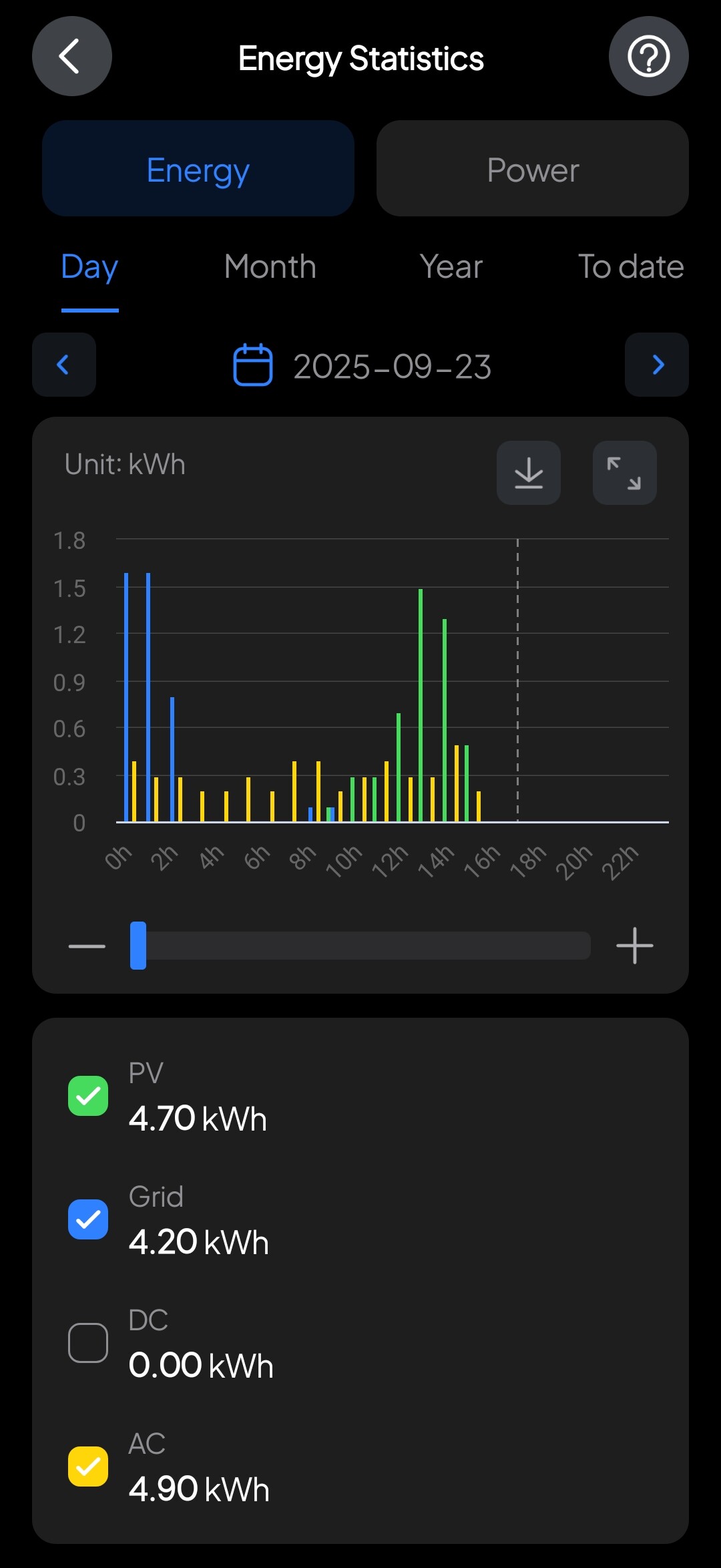This screenshot has height=1568, width=721.
Task: Uncheck the PV series checkbox
Action: 88,1096
